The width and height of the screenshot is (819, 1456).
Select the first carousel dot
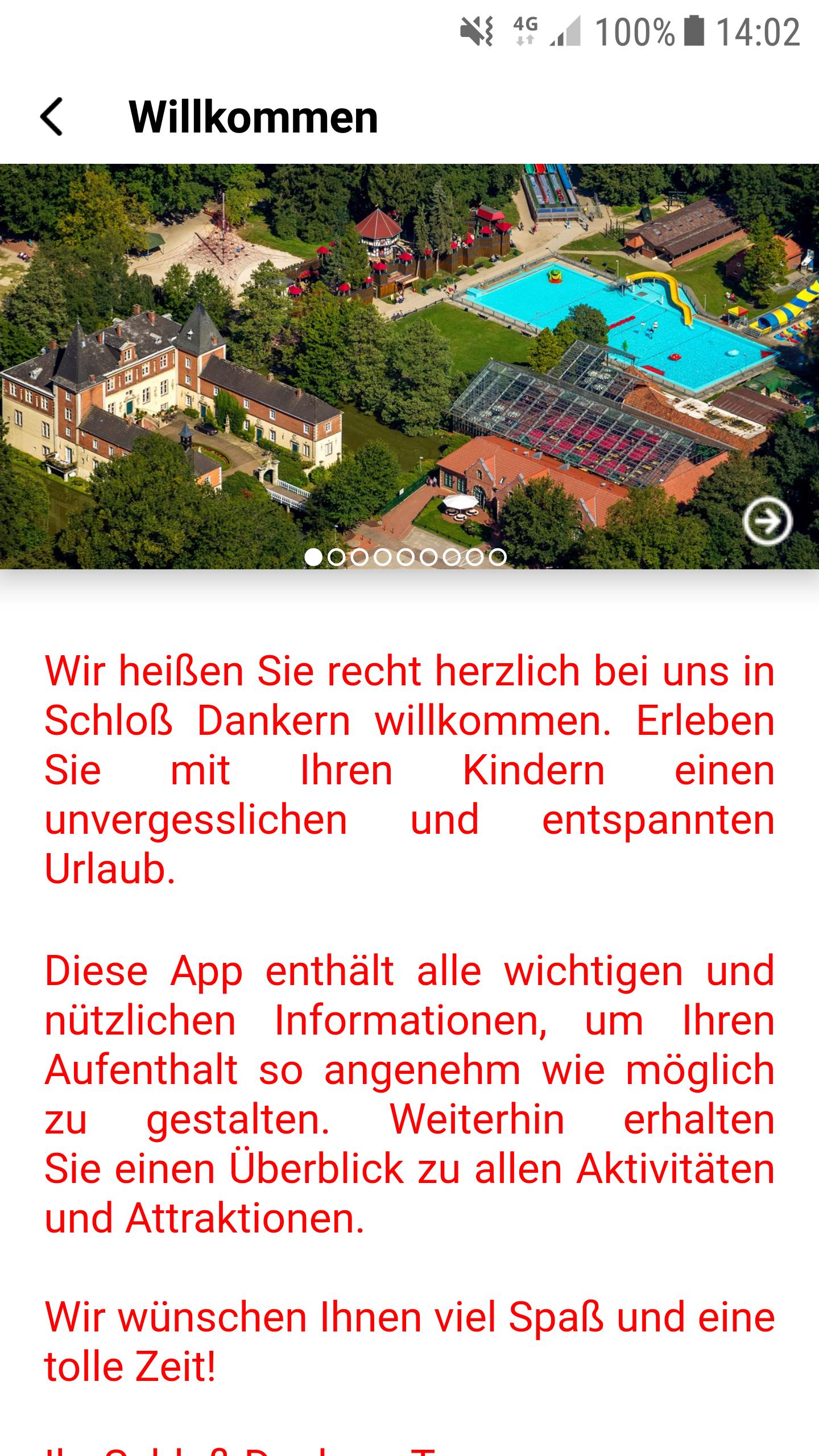pyautogui.click(x=315, y=557)
